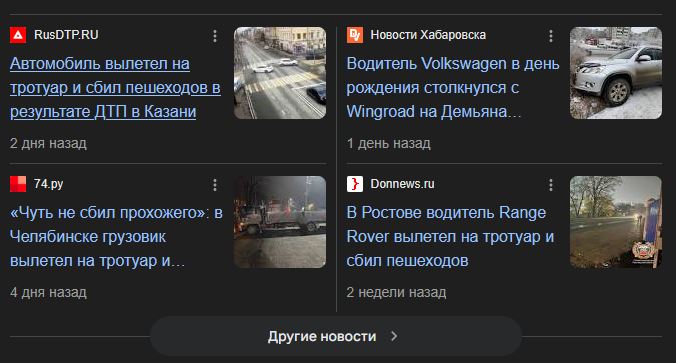Tap the Kazan crossroad photo thumbnail
The image size is (676, 363).
coord(280,73)
